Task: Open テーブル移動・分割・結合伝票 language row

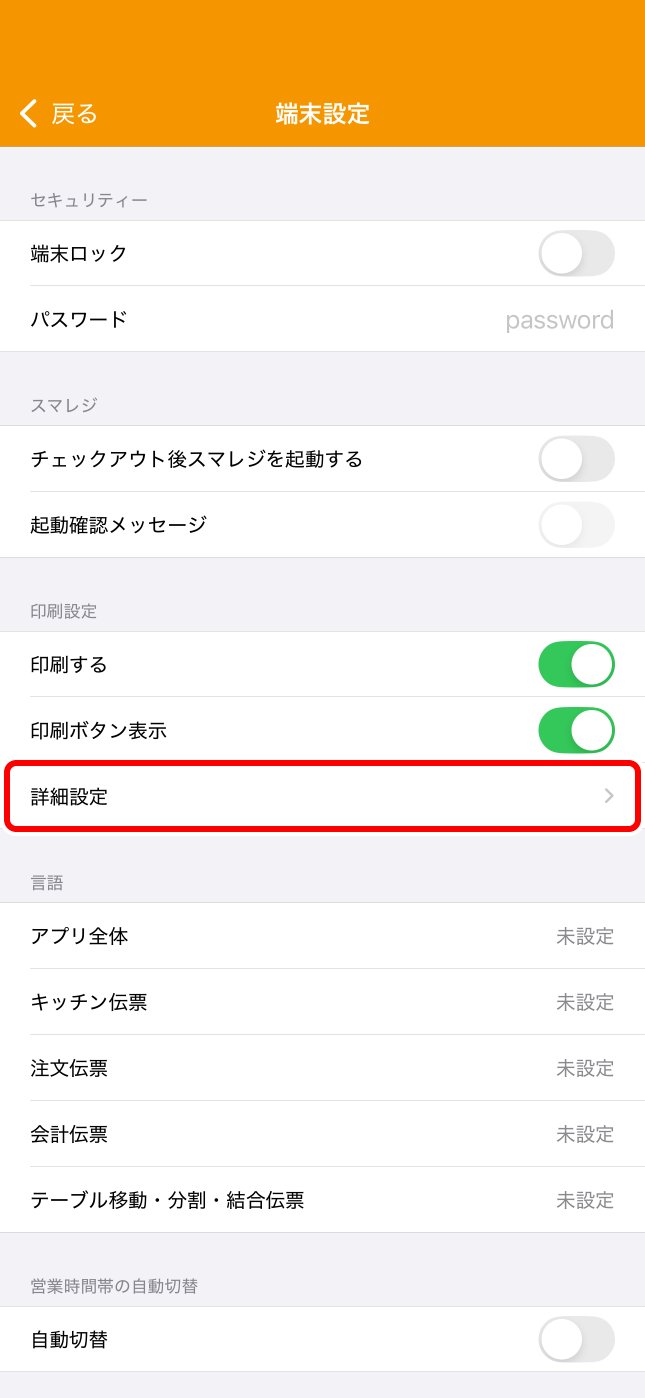Action: (x=322, y=1200)
